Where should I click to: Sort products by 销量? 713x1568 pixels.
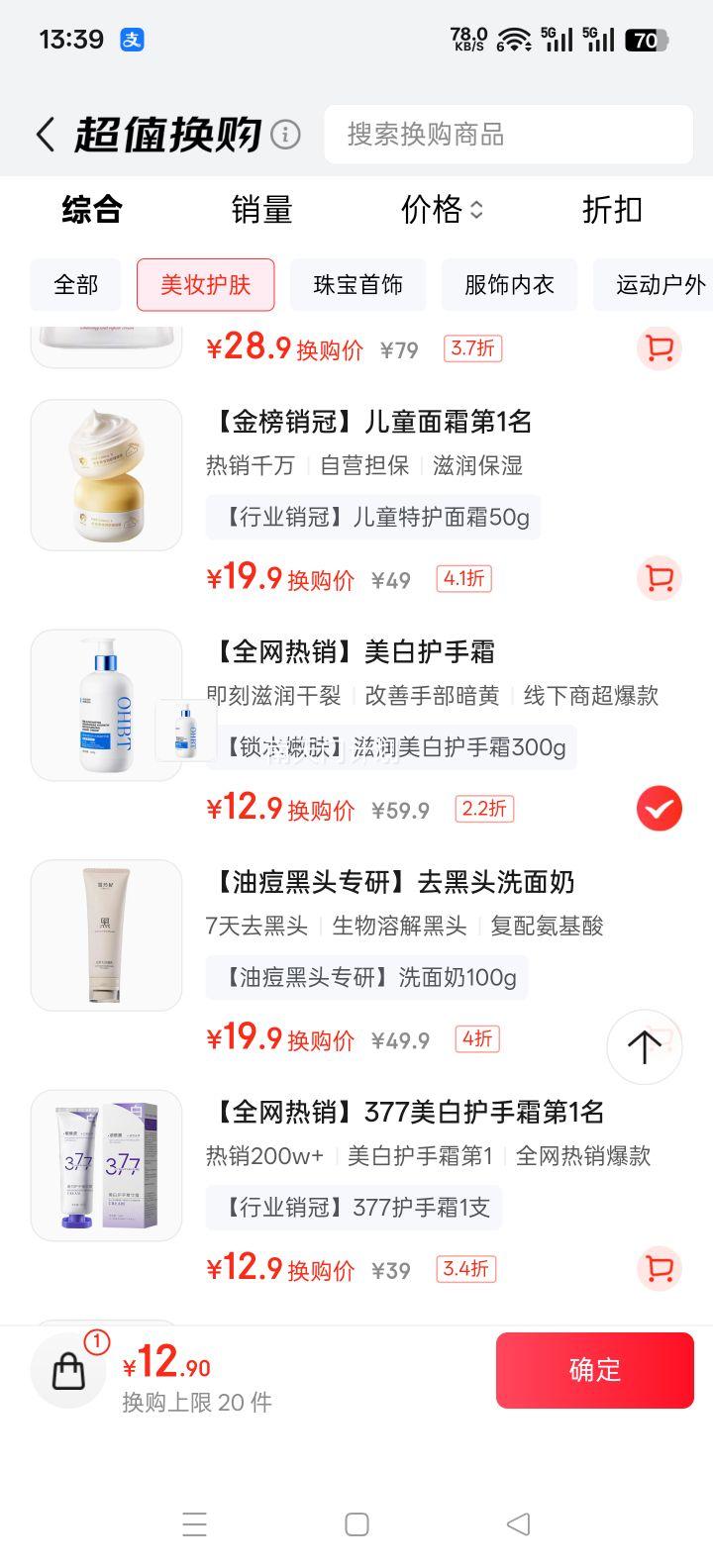coord(261,210)
